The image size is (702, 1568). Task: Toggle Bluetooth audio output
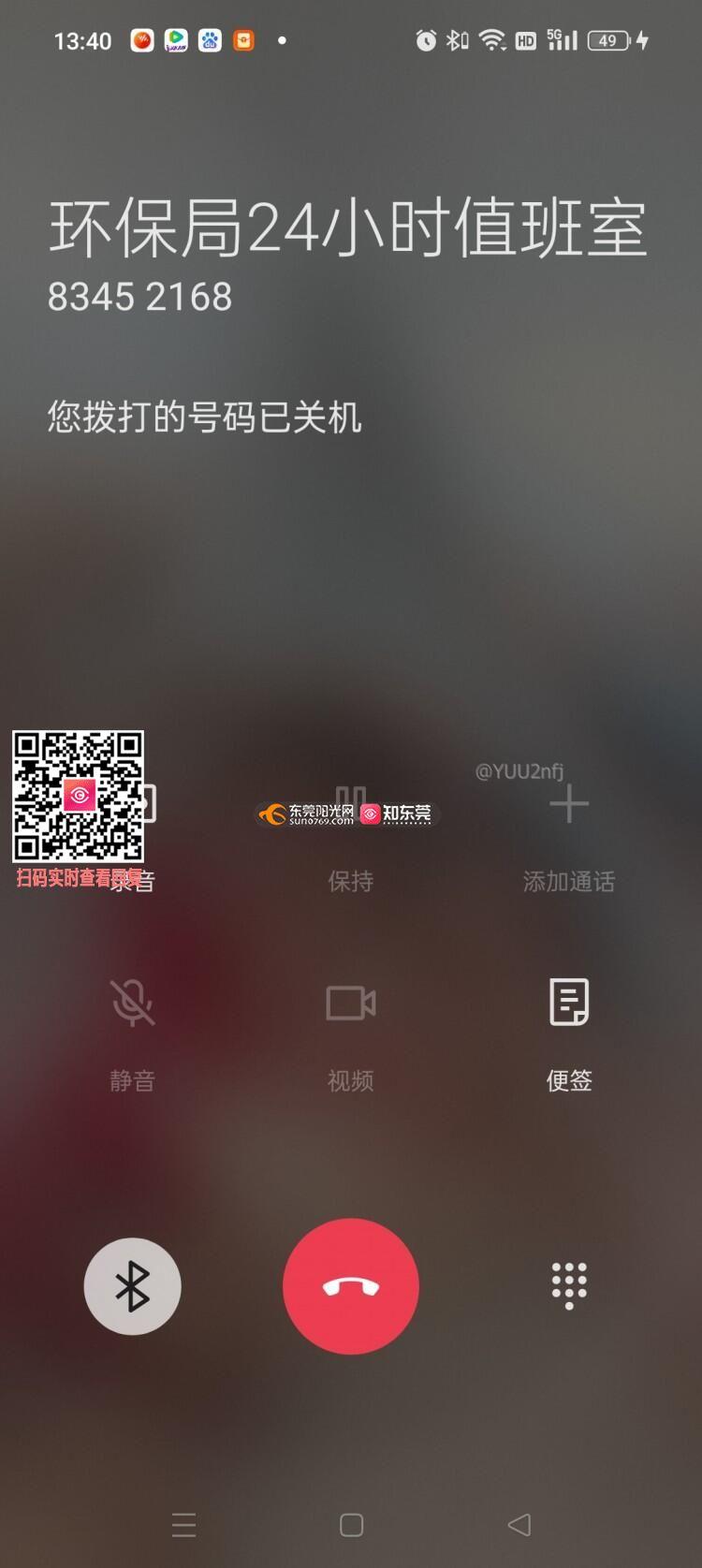[x=132, y=1286]
